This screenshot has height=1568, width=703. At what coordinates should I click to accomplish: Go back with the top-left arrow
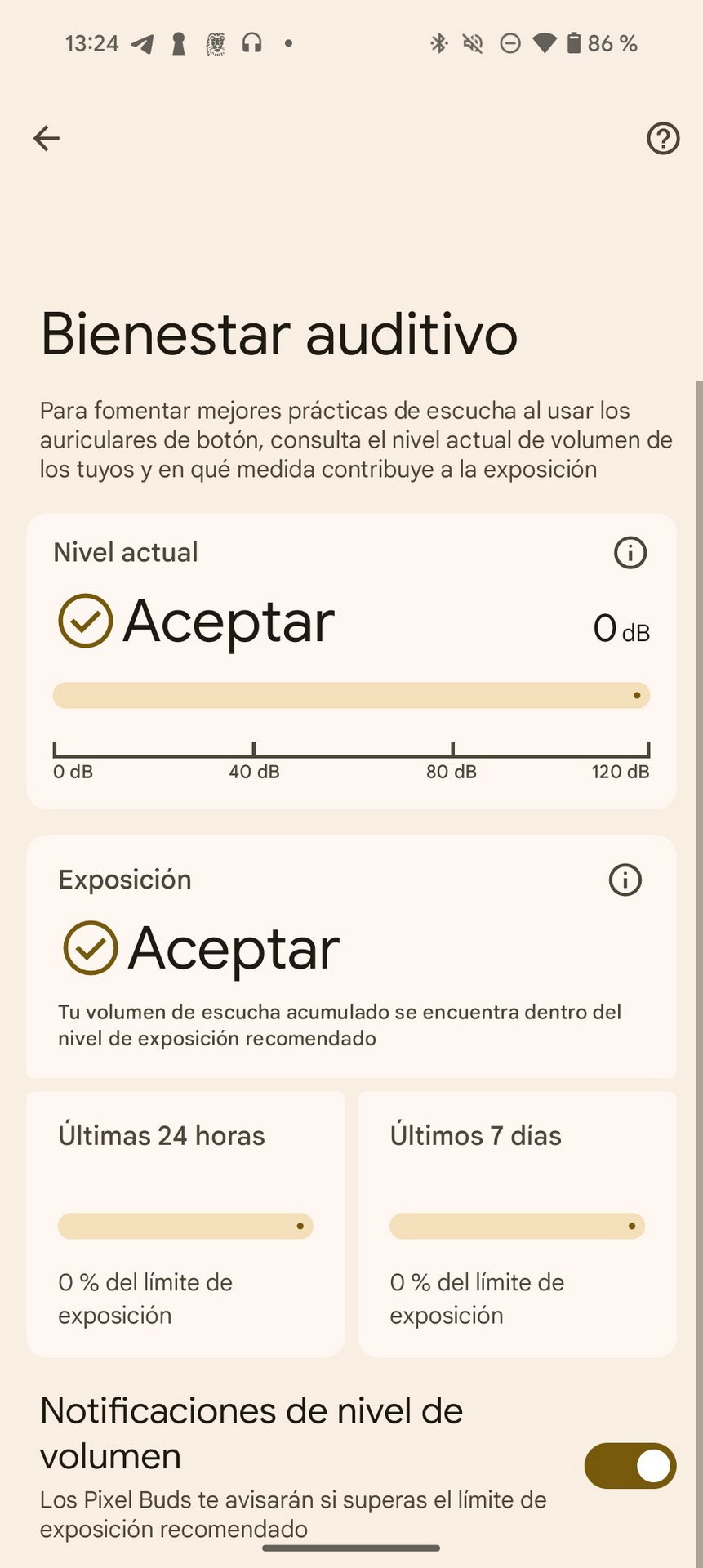(x=47, y=138)
